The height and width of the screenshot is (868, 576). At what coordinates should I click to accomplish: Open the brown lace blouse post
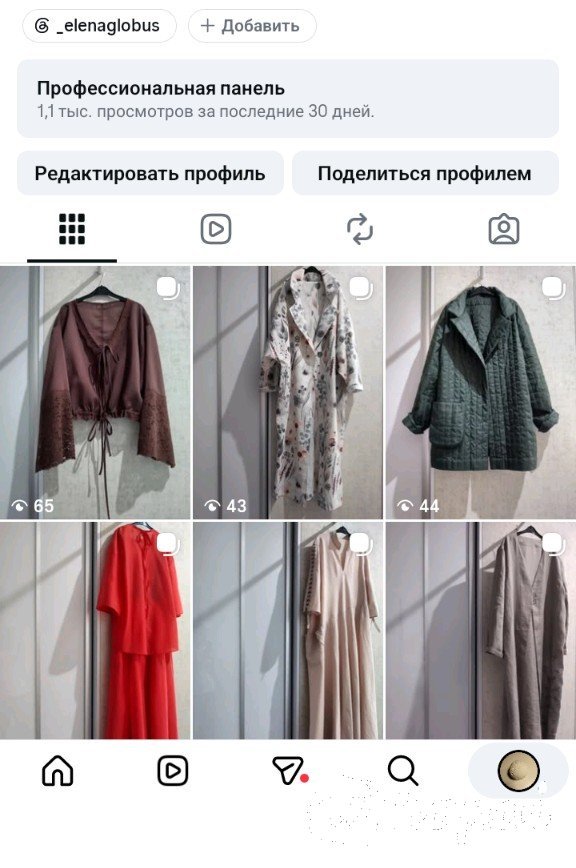click(95, 392)
